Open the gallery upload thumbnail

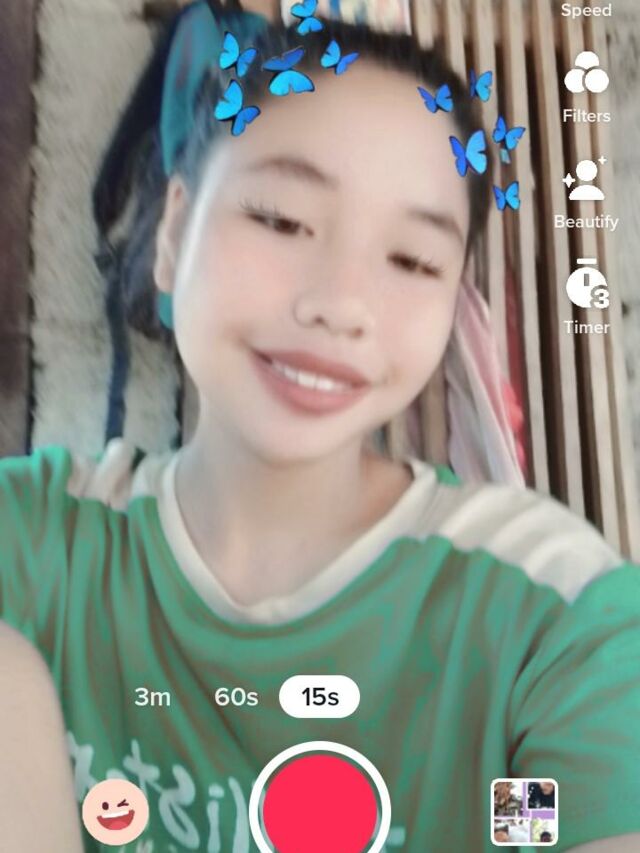pyautogui.click(x=525, y=812)
